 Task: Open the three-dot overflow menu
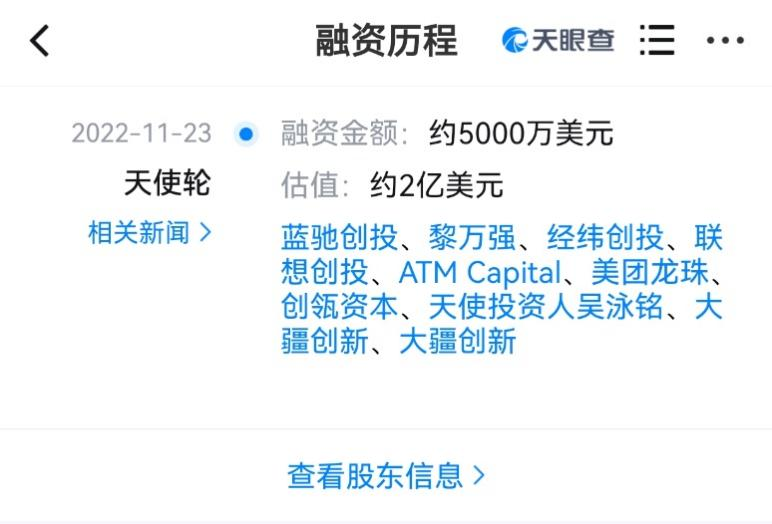pyautogui.click(x=726, y=41)
